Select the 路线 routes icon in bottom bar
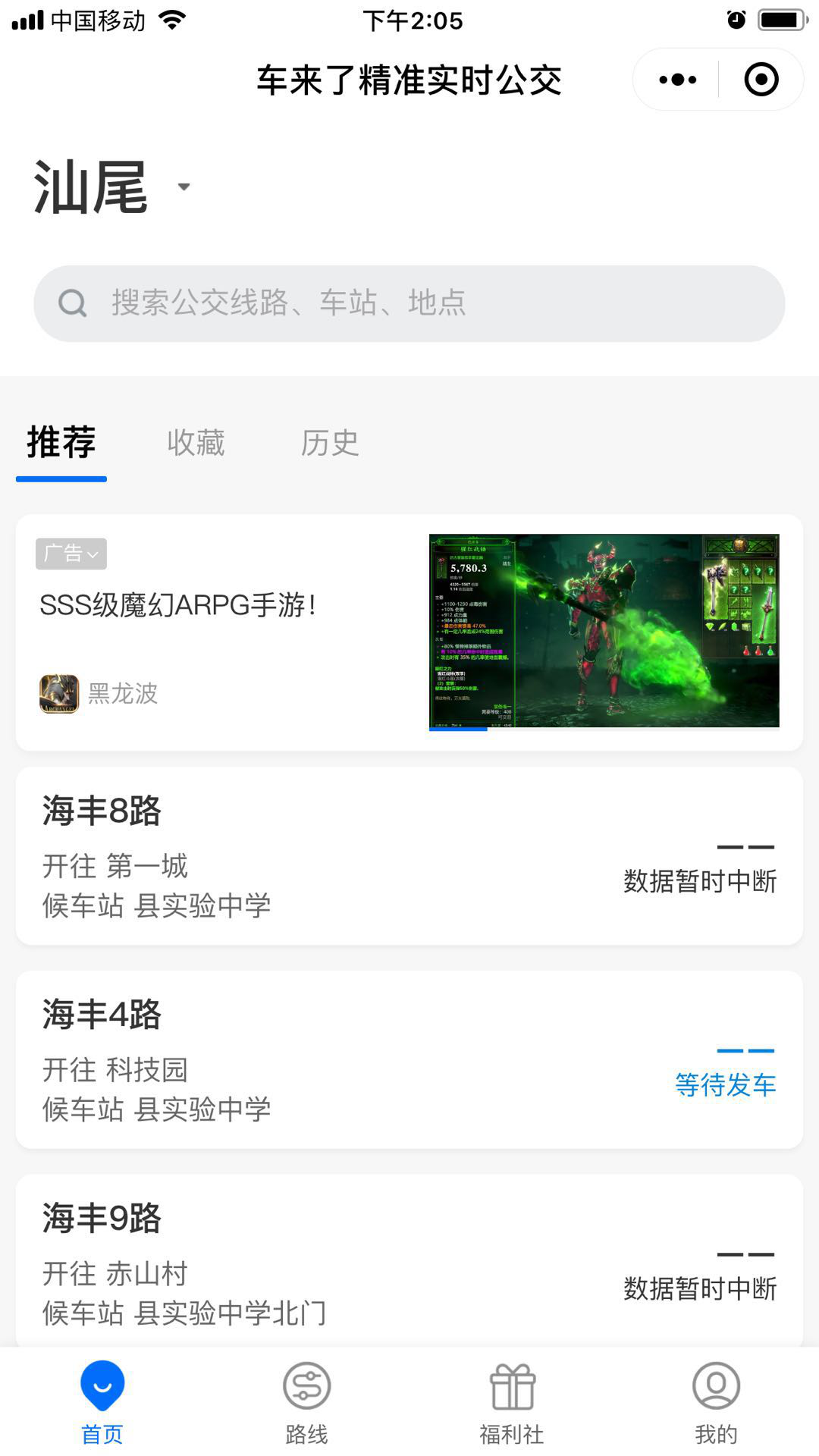This screenshot has width=819, height=1456. [306, 1385]
